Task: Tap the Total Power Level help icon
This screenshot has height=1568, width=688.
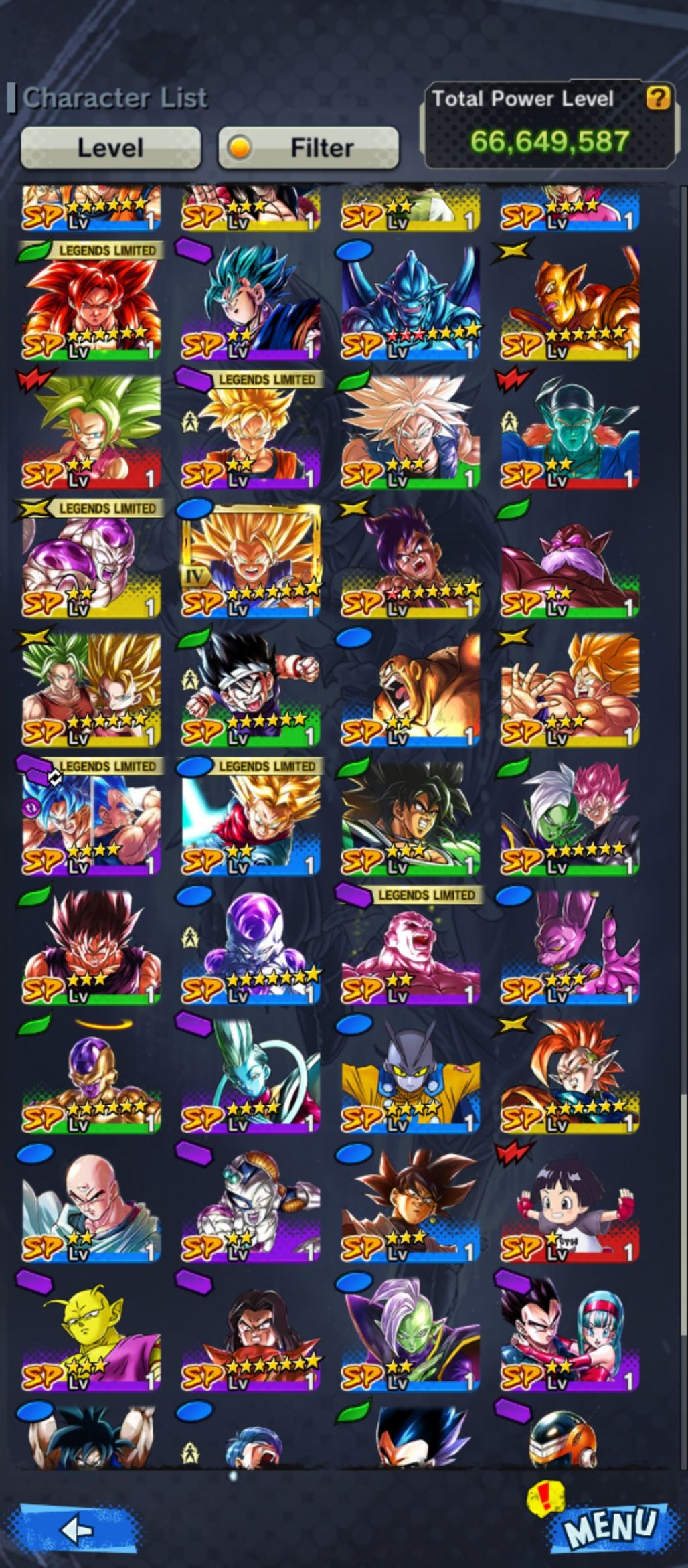Action: click(657, 98)
